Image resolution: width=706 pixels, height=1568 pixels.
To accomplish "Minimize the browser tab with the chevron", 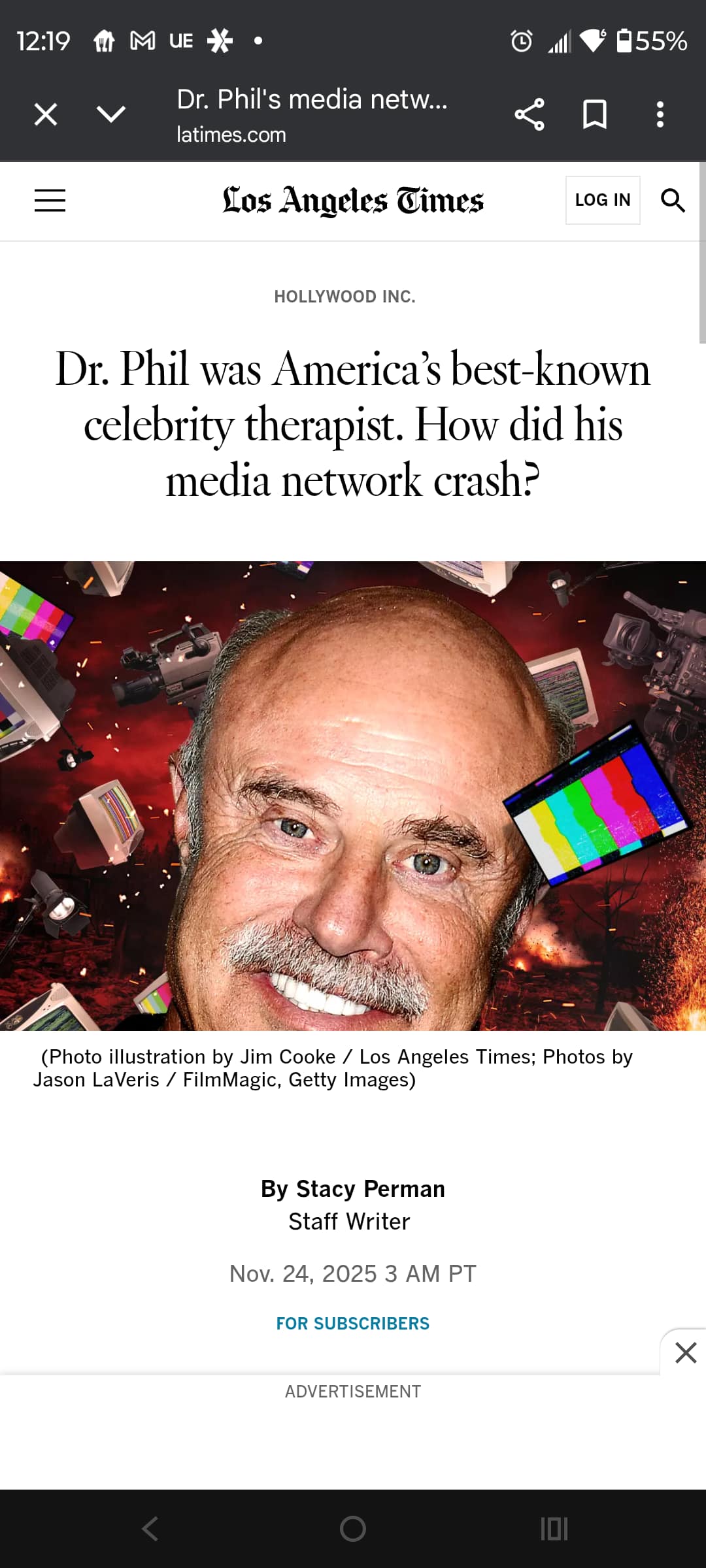I will pos(111,114).
